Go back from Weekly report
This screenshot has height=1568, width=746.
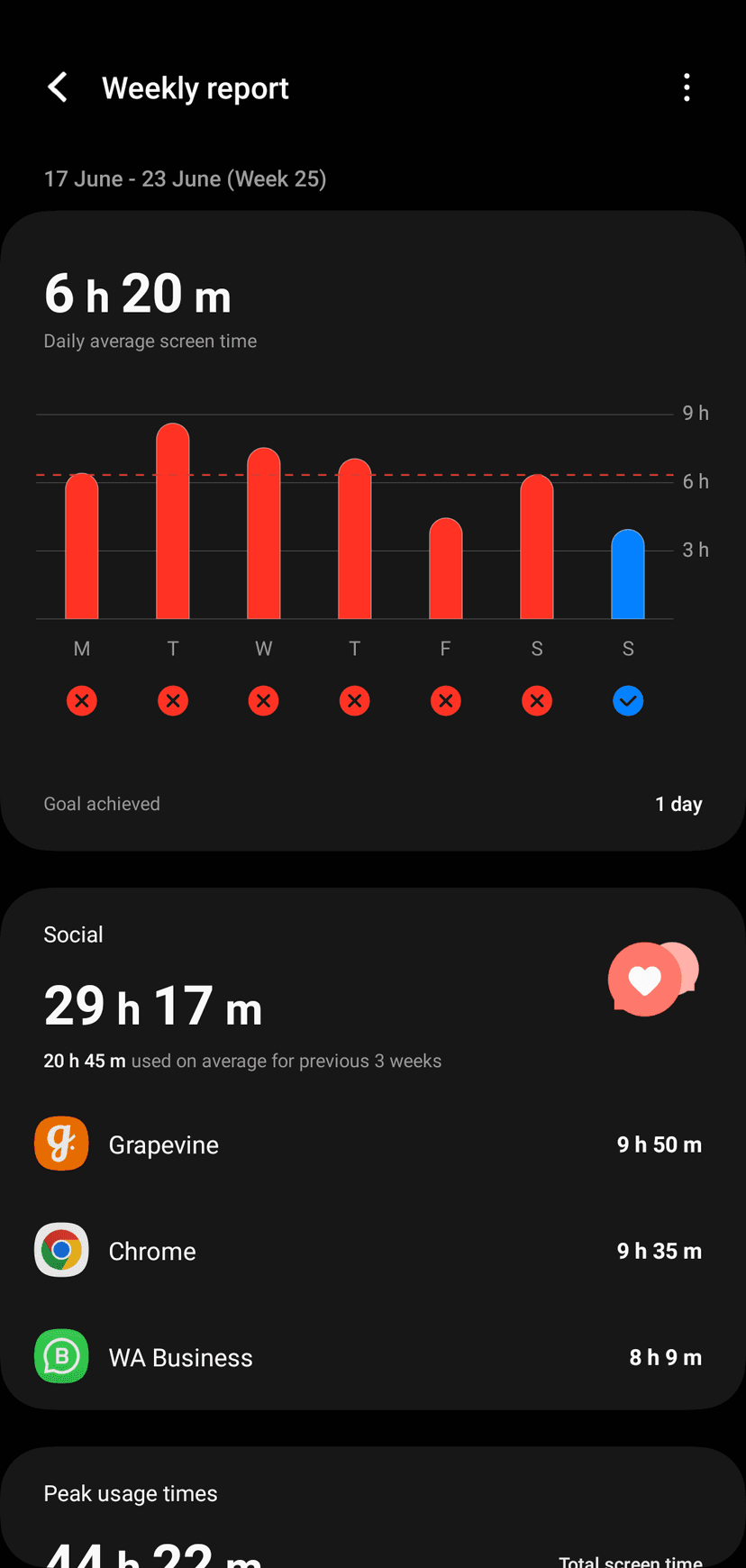pyautogui.click(x=58, y=87)
